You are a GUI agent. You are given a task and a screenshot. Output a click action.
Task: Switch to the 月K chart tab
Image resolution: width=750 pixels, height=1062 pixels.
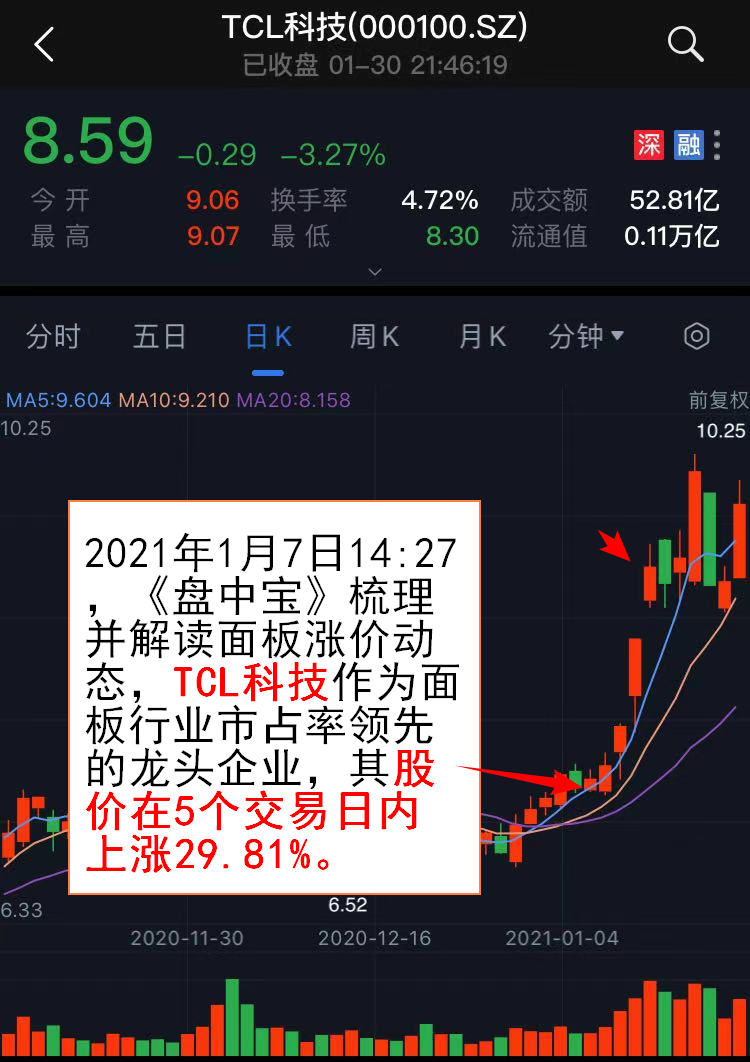click(483, 337)
